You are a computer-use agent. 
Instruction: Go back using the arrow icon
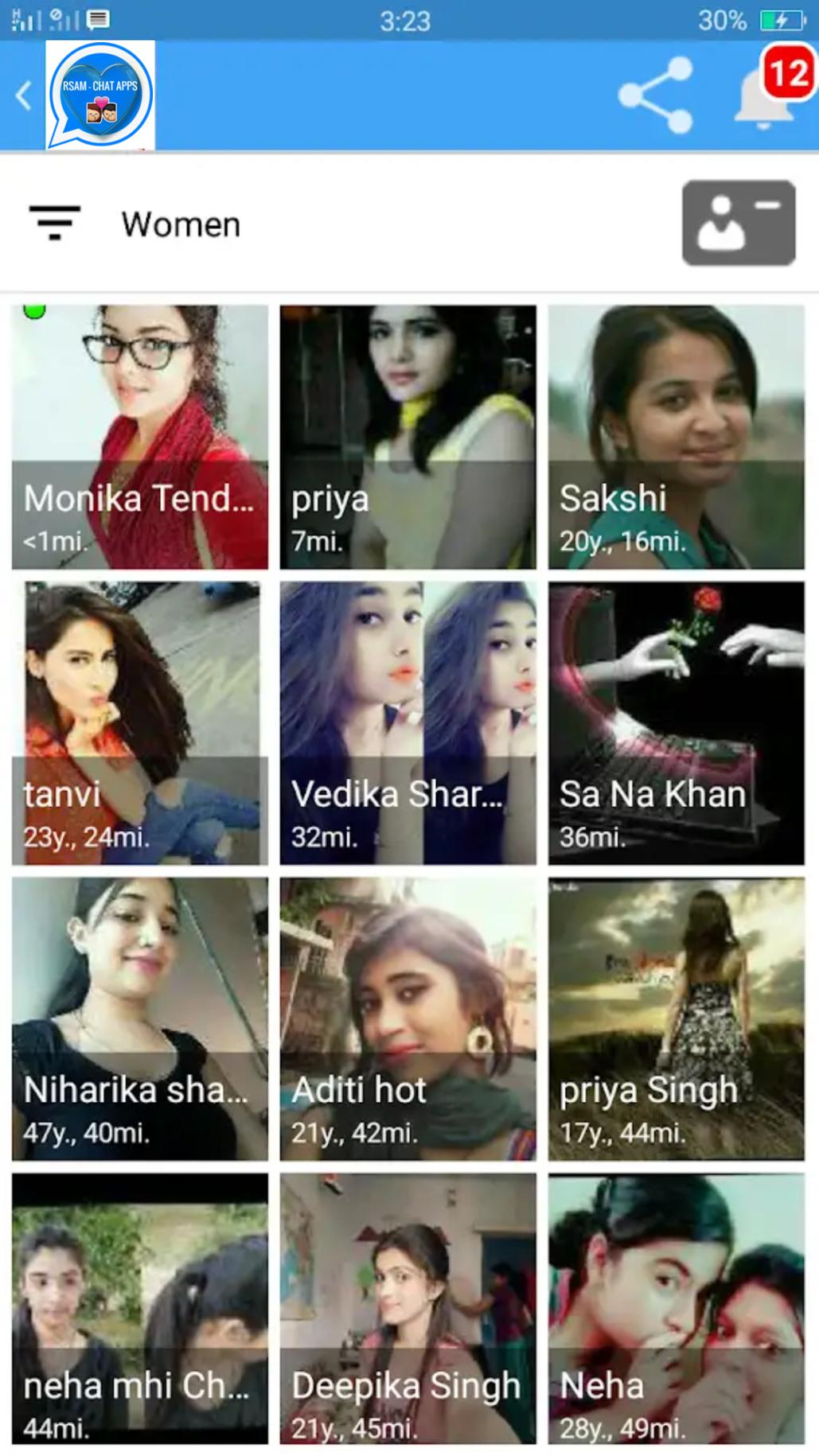pyautogui.click(x=24, y=96)
